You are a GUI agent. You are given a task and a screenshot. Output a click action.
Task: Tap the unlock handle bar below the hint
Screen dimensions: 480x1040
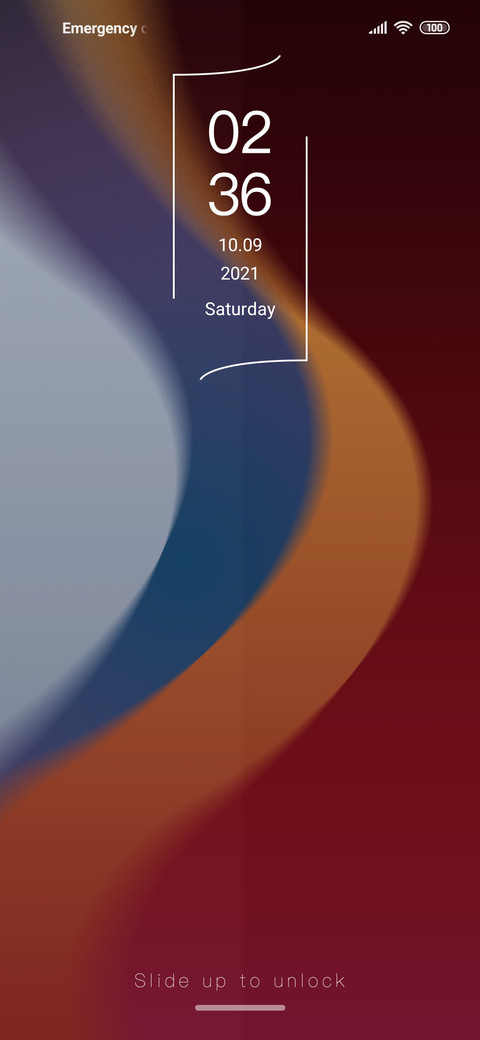coord(240,1008)
